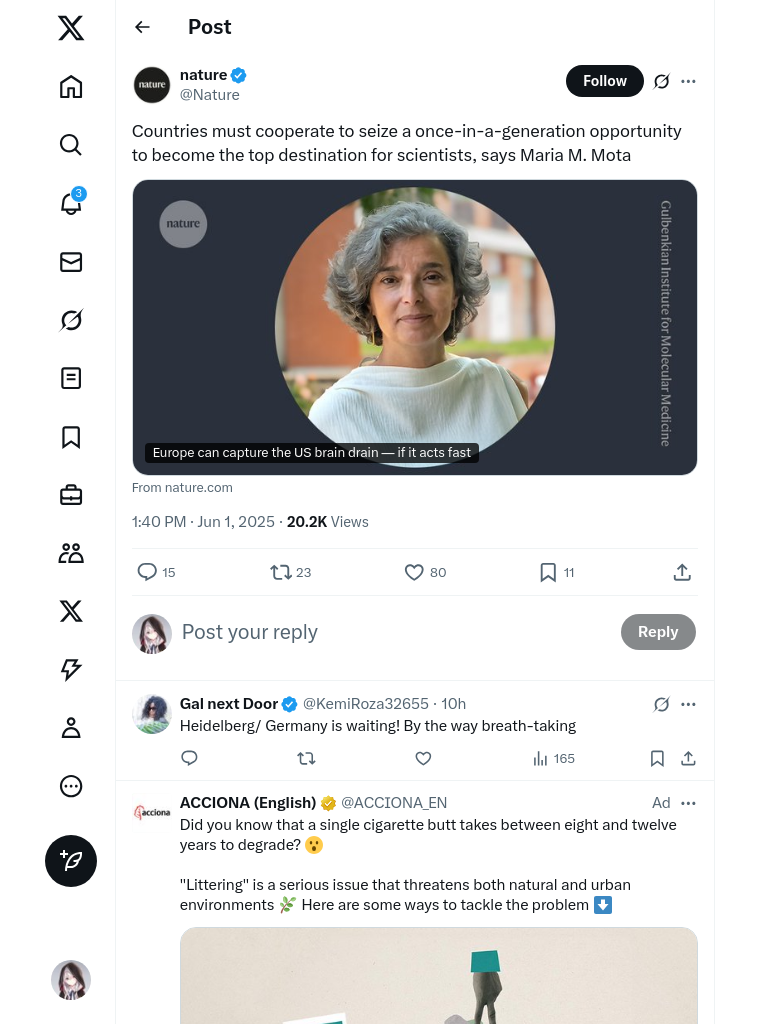Open Grok actions on nature's post
768x1024 pixels.
661,81
